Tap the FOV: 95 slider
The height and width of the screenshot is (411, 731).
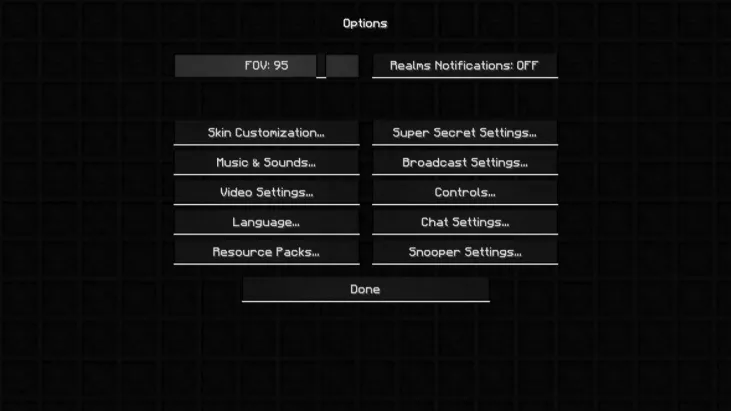click(266, 66)
